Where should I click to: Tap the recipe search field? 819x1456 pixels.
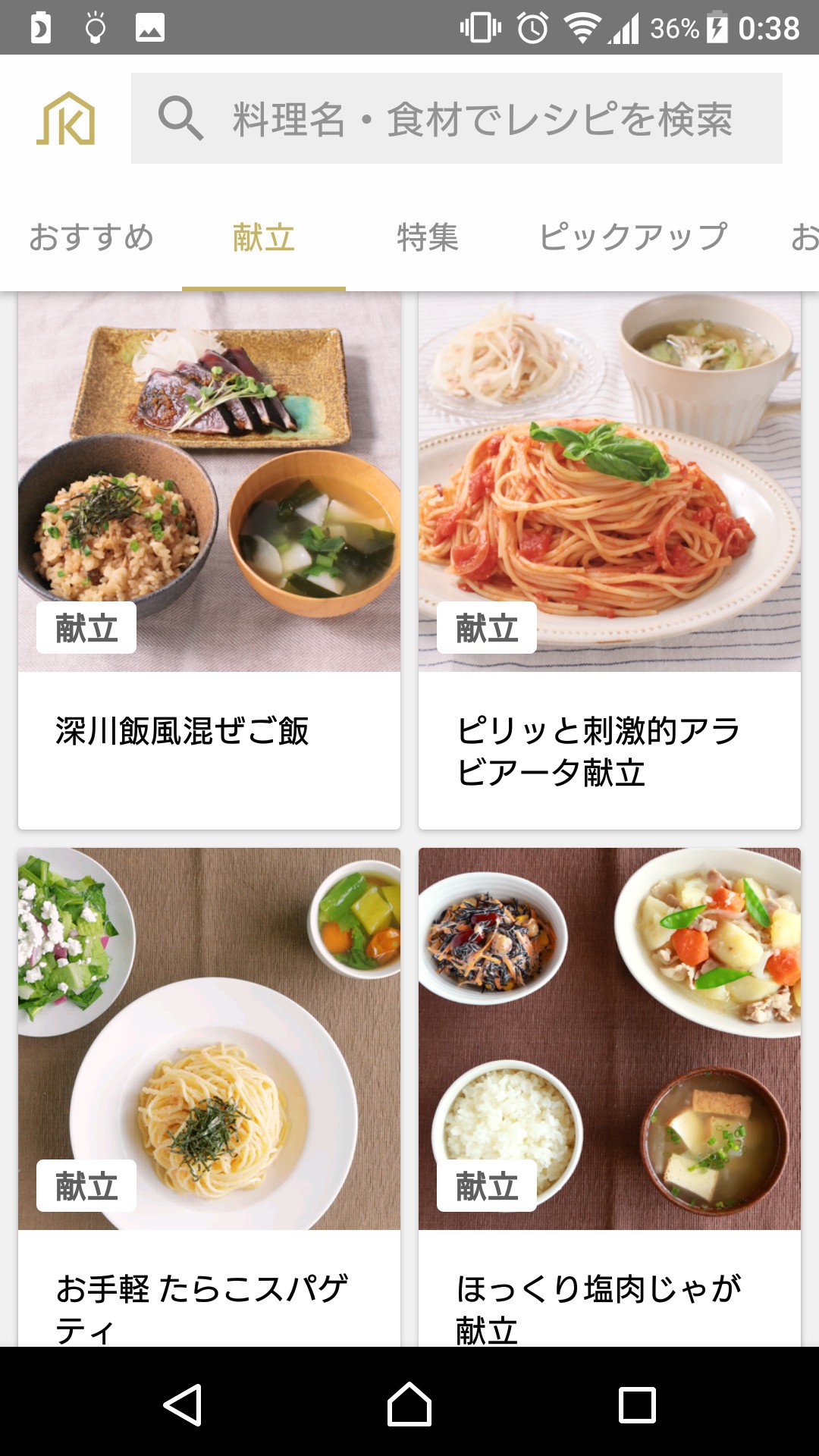click(457, 119)
